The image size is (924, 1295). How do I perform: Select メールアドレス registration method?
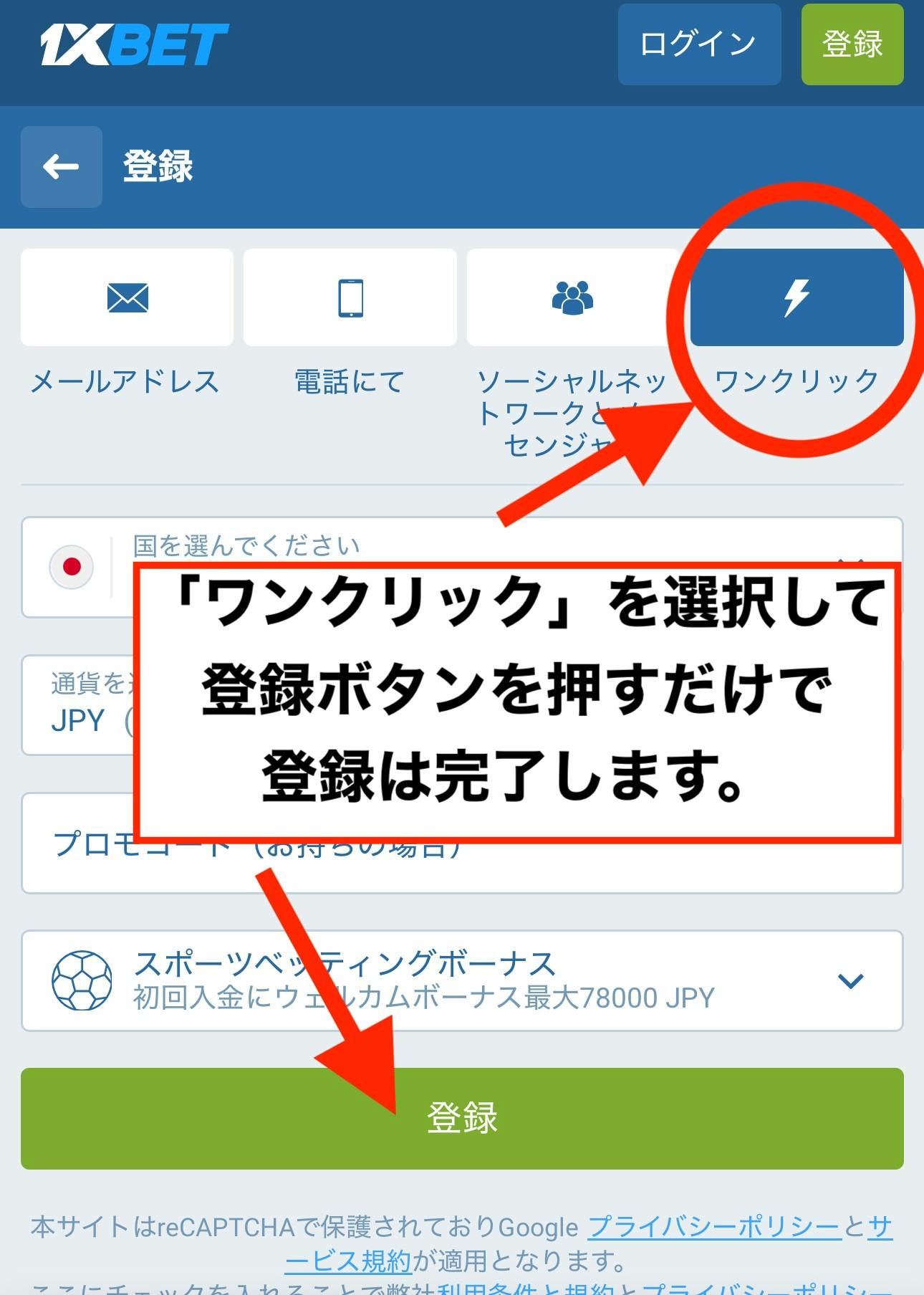pos(127,298)
